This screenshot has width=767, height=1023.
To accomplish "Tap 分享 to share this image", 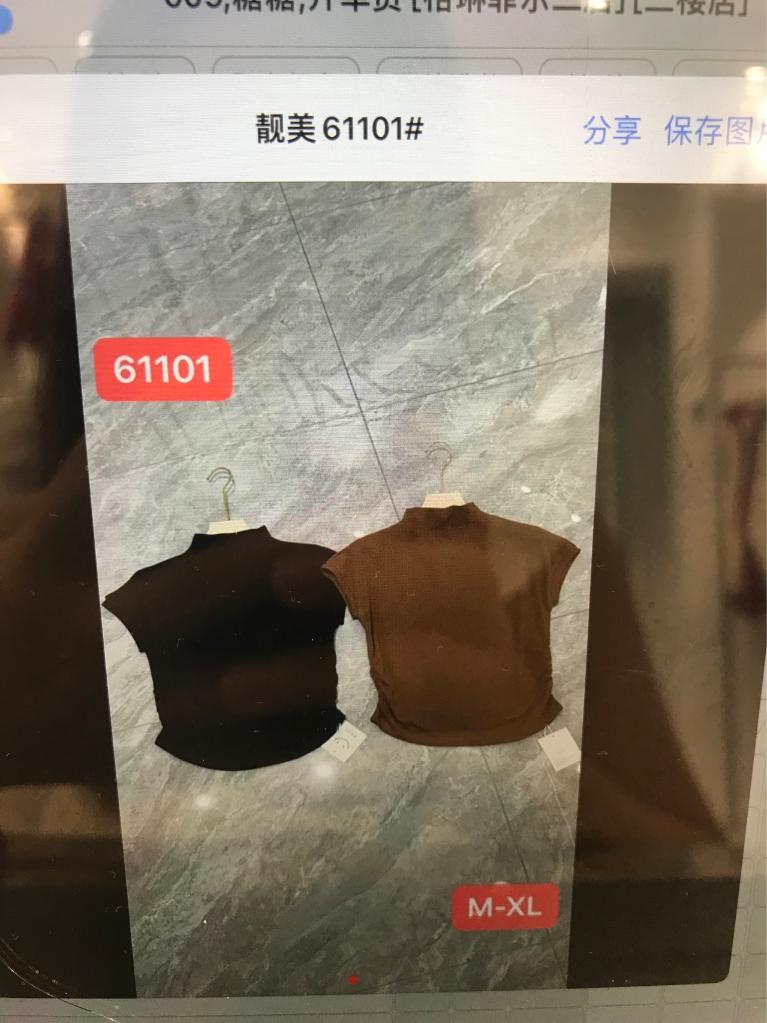I will coord(612,130).
